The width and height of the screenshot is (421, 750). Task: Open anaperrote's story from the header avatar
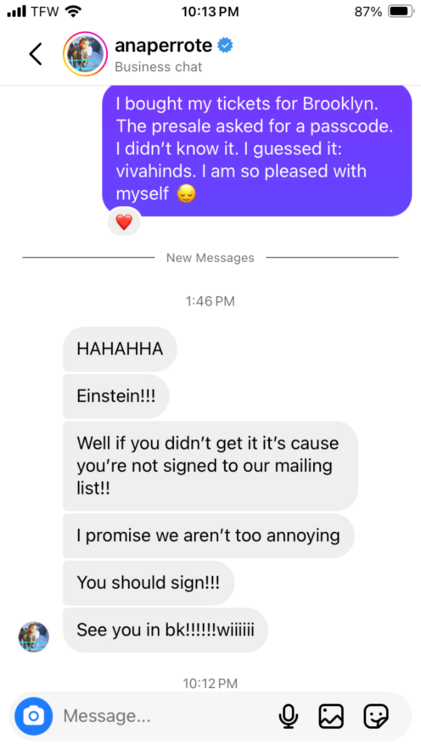pyautogui.click(x=85, y=54)
